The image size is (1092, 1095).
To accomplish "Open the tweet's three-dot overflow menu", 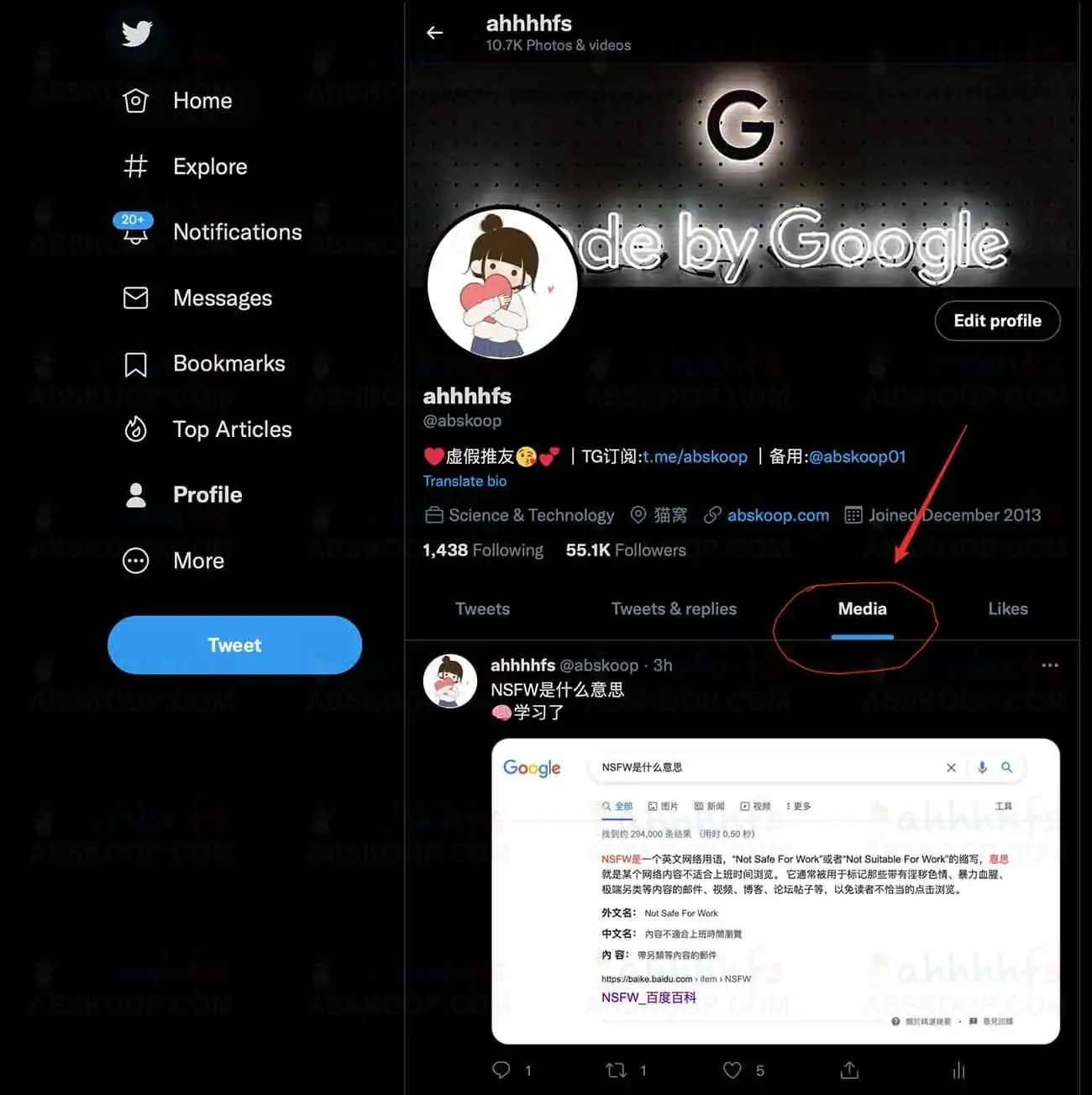I will click(1049, 666).
